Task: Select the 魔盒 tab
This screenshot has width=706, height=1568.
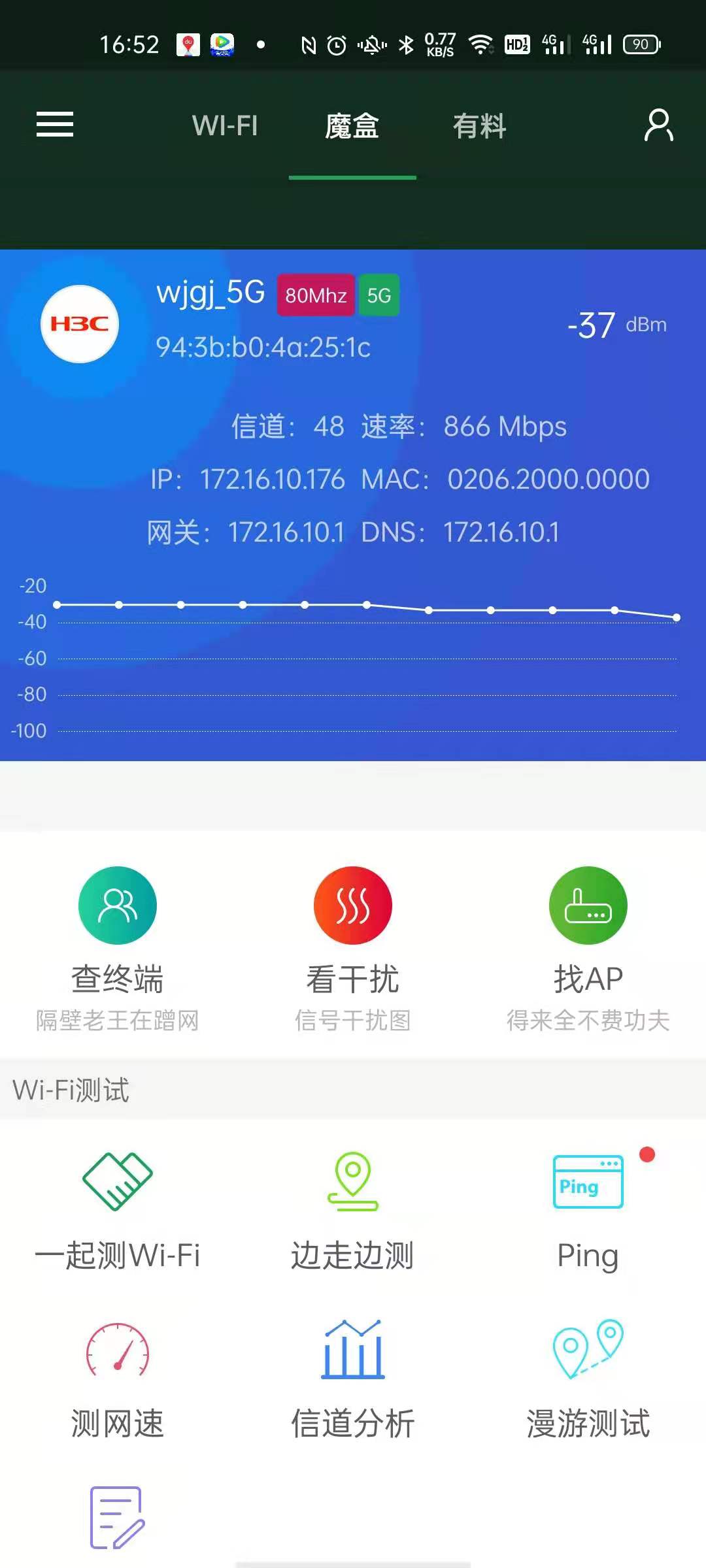Action: pyautogui.click(x=352, y=125)
